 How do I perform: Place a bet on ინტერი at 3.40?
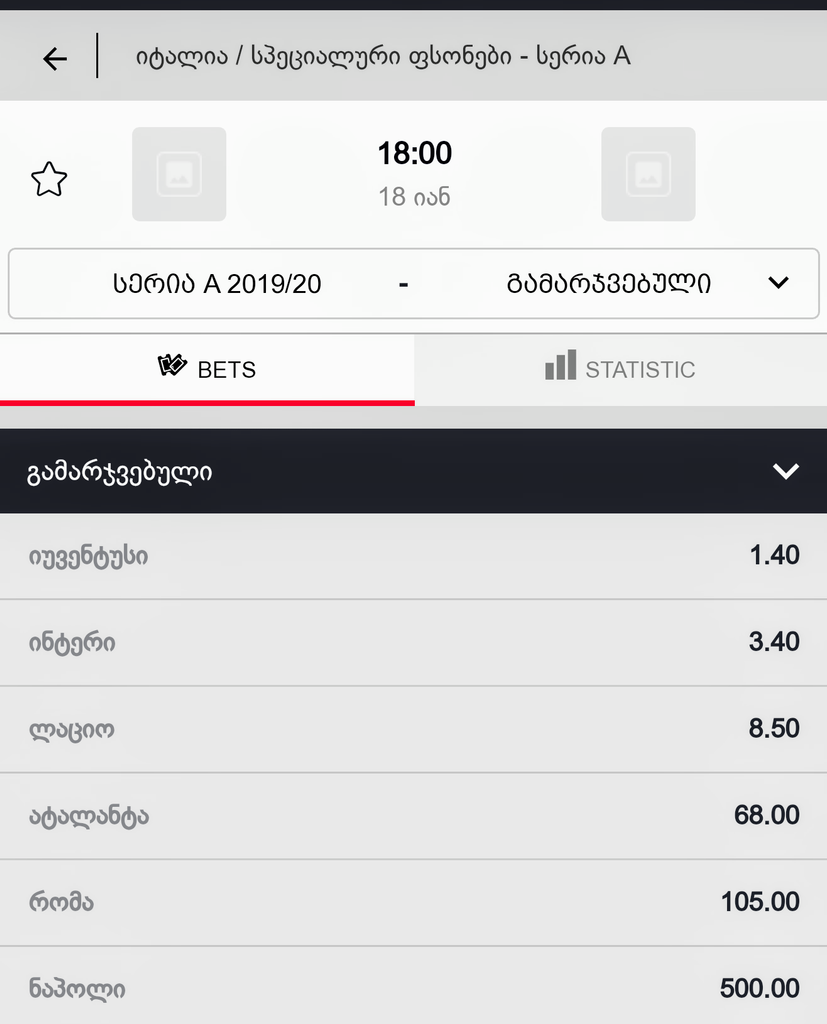tap(413, 642)
